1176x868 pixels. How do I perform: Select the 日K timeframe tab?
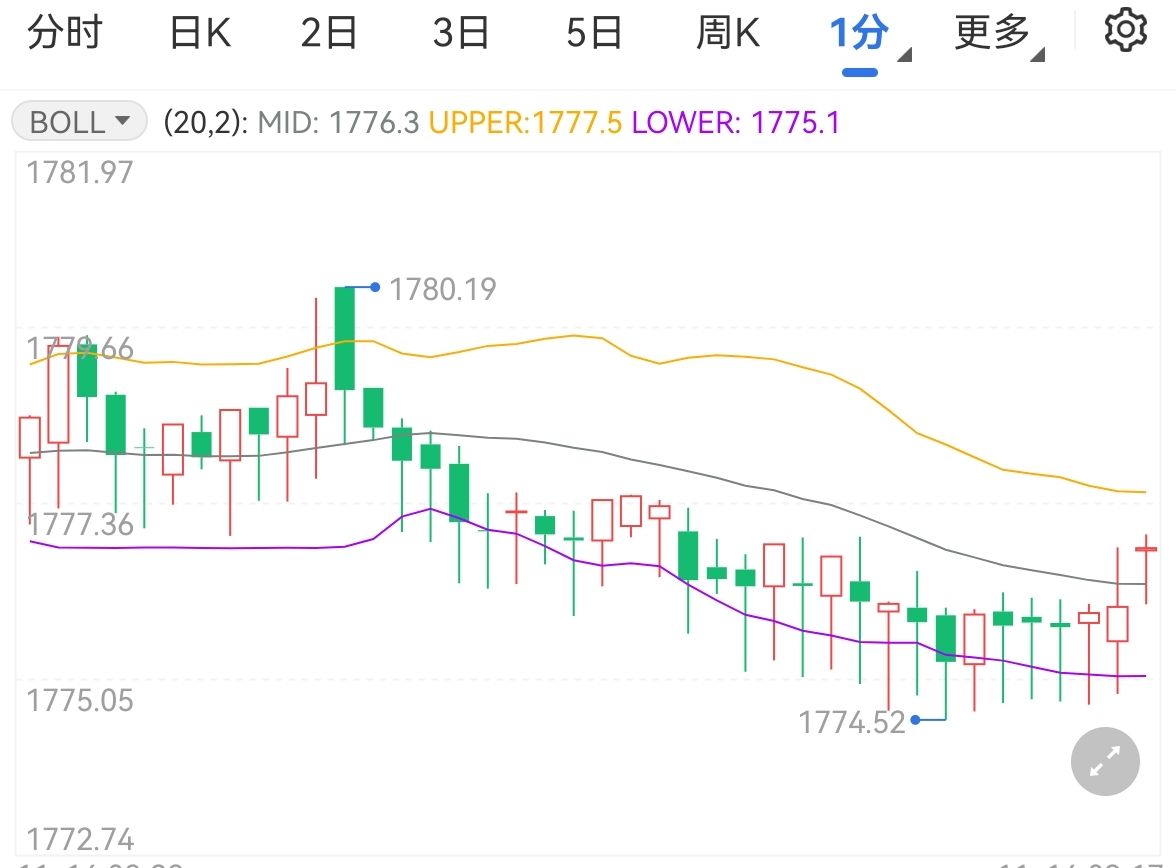pos(200,33)
